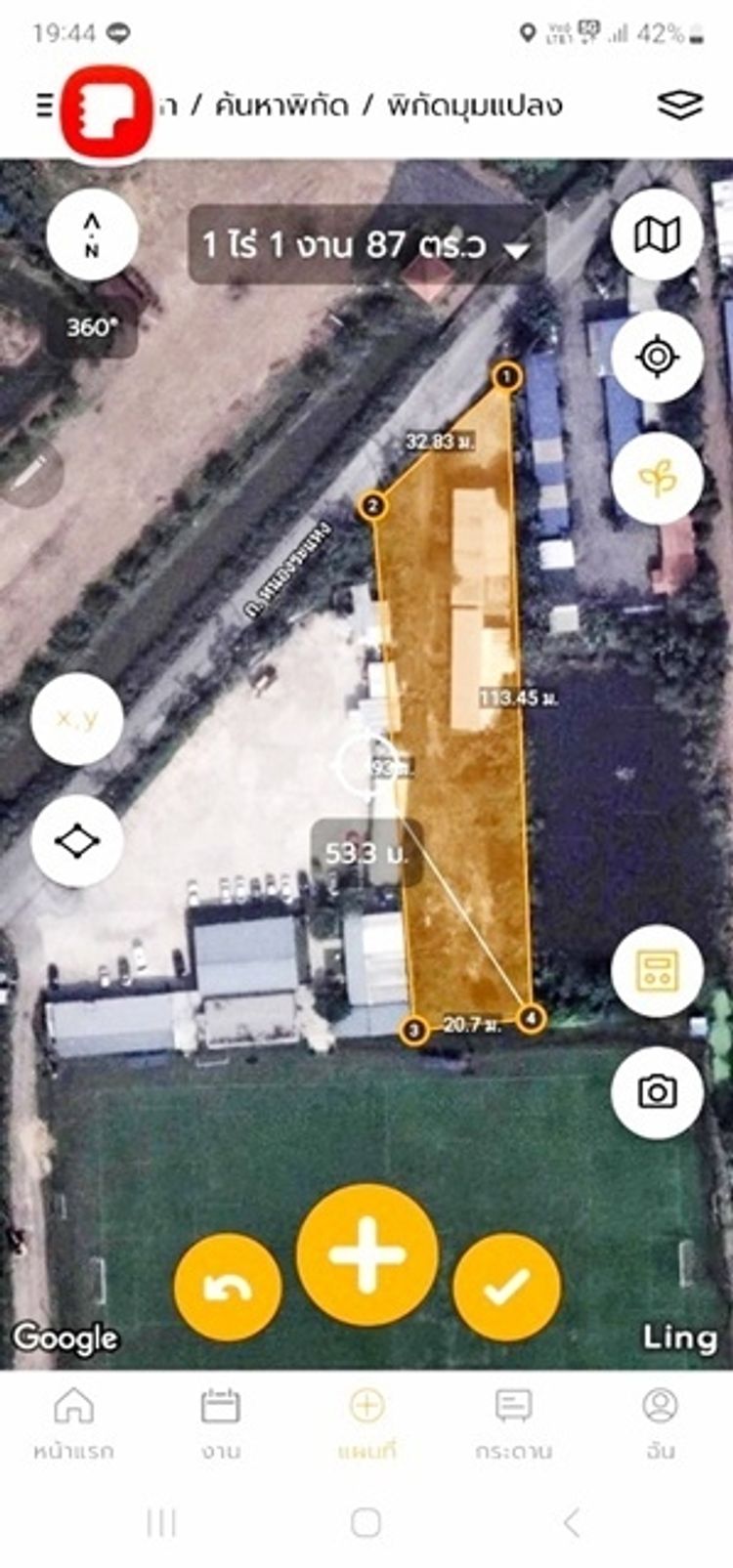The image size is (733, 1568).
Task: Switch to the หน้าแรก tab
Action: 73,1422
